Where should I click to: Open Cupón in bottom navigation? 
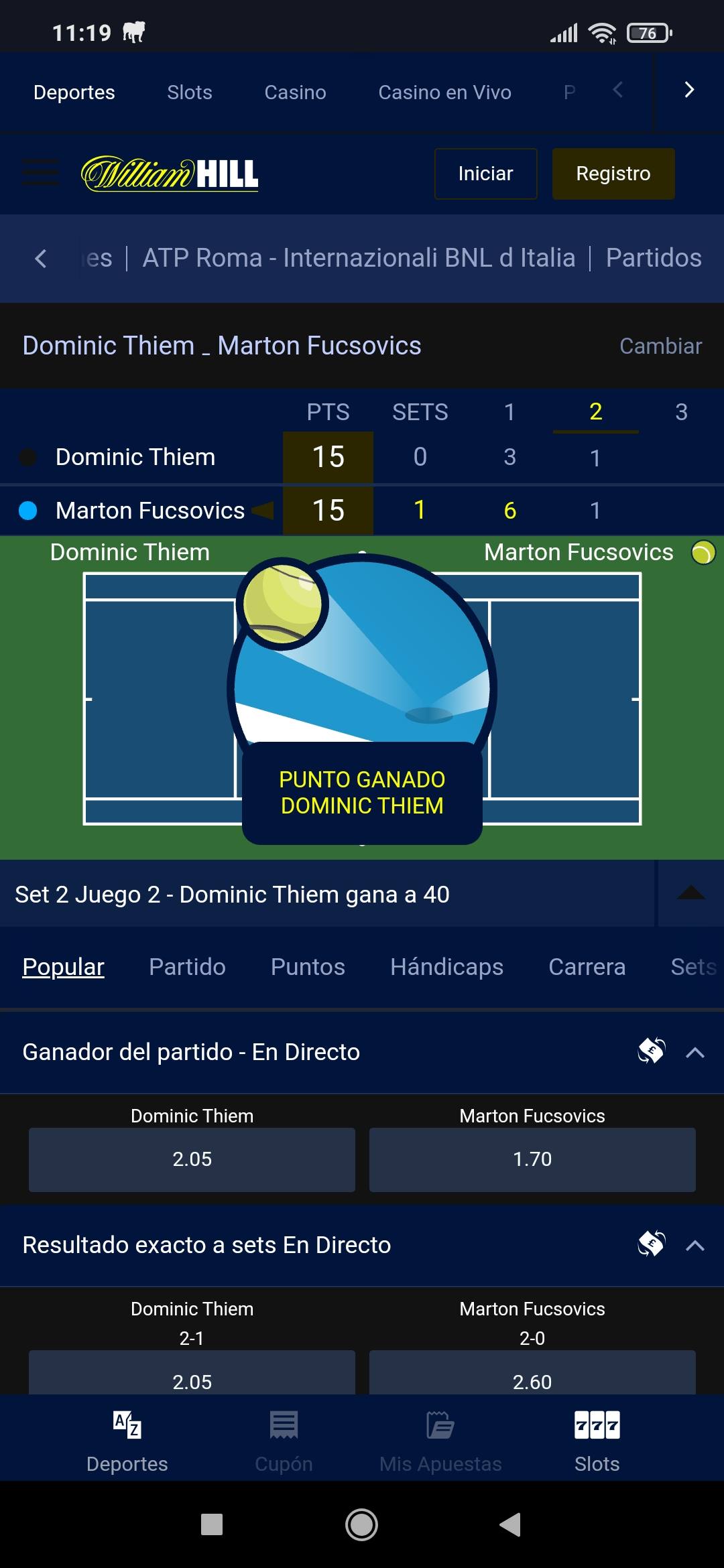(x=284, y=1439)
